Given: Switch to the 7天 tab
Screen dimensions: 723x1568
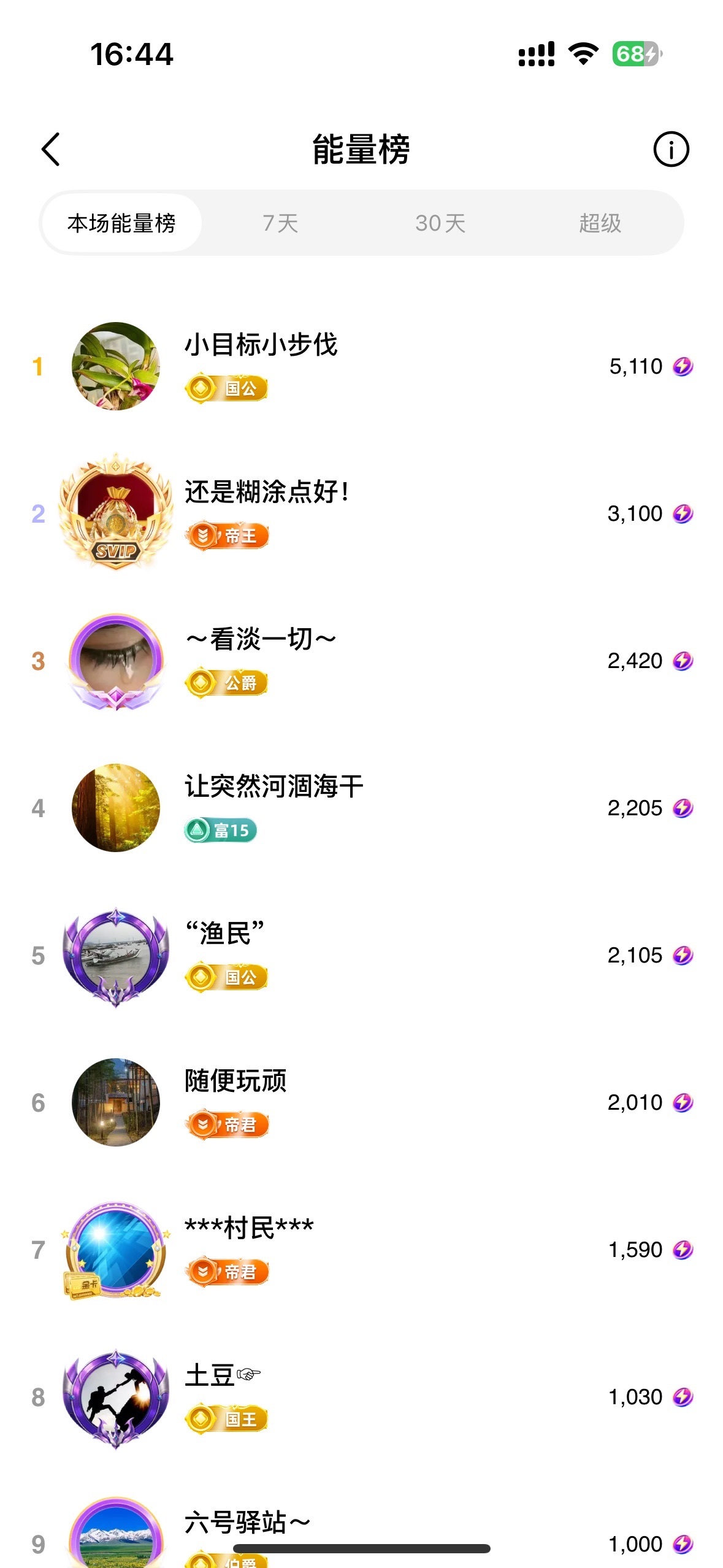Looking at the screenshot, I should point(281,223).
